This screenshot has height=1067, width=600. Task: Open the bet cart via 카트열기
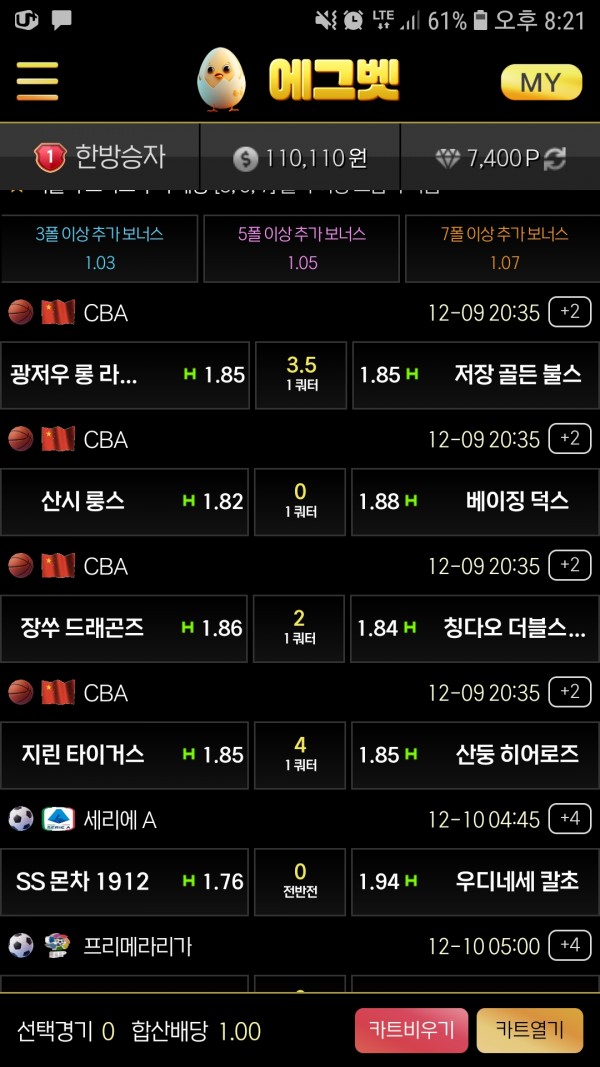pyautogui.click(x=529, y=1030)
